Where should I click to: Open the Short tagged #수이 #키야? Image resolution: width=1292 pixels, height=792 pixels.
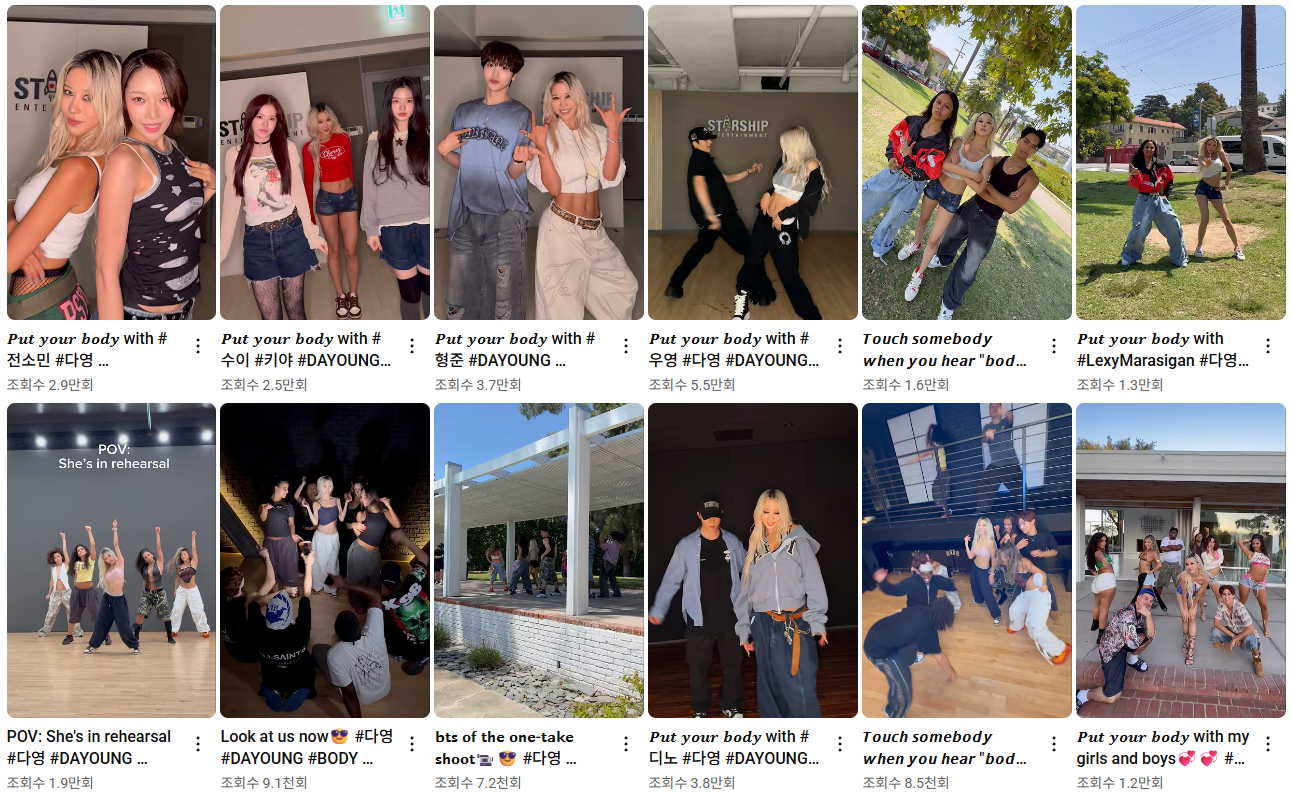click(x=325, y=163)
